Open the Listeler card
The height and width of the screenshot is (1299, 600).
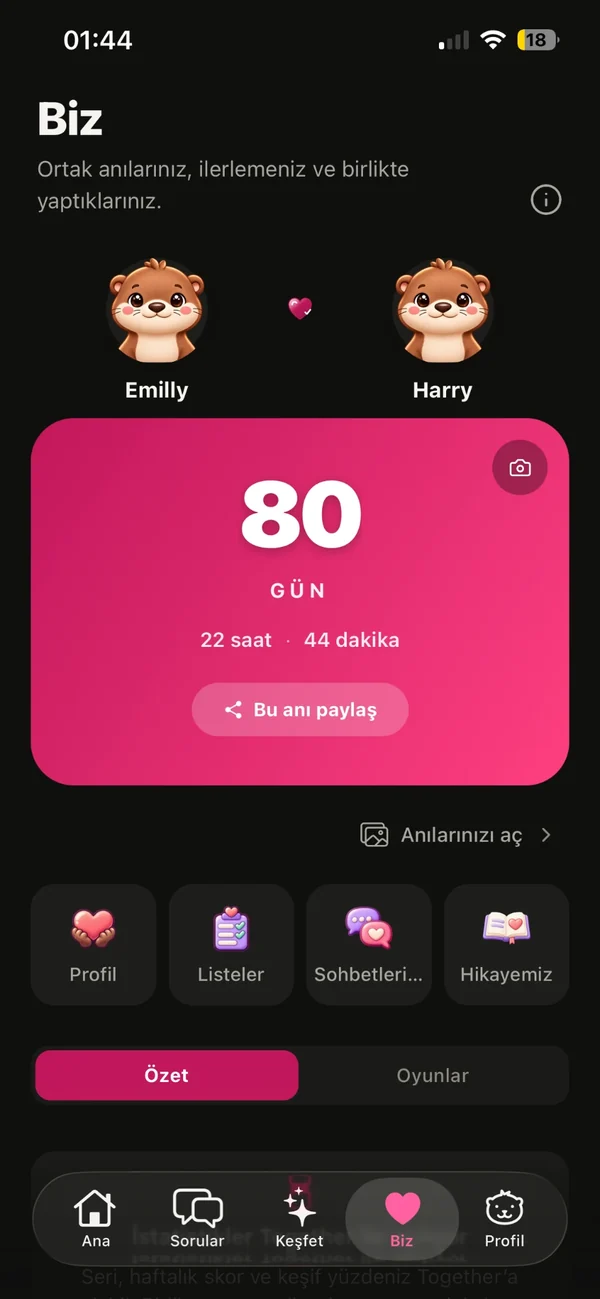(231, 944)
